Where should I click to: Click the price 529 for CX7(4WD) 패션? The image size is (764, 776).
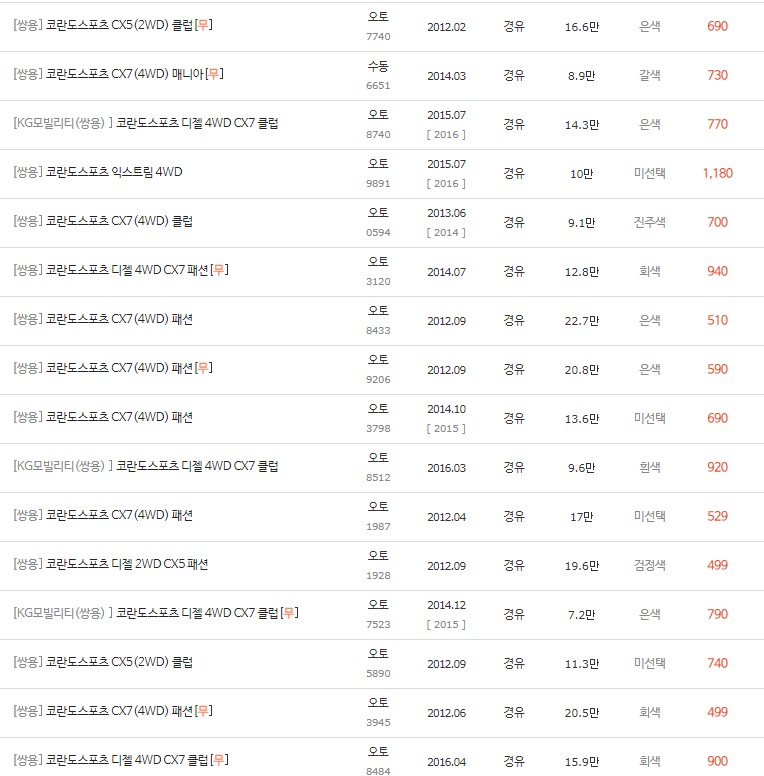(x=716, y=516)
